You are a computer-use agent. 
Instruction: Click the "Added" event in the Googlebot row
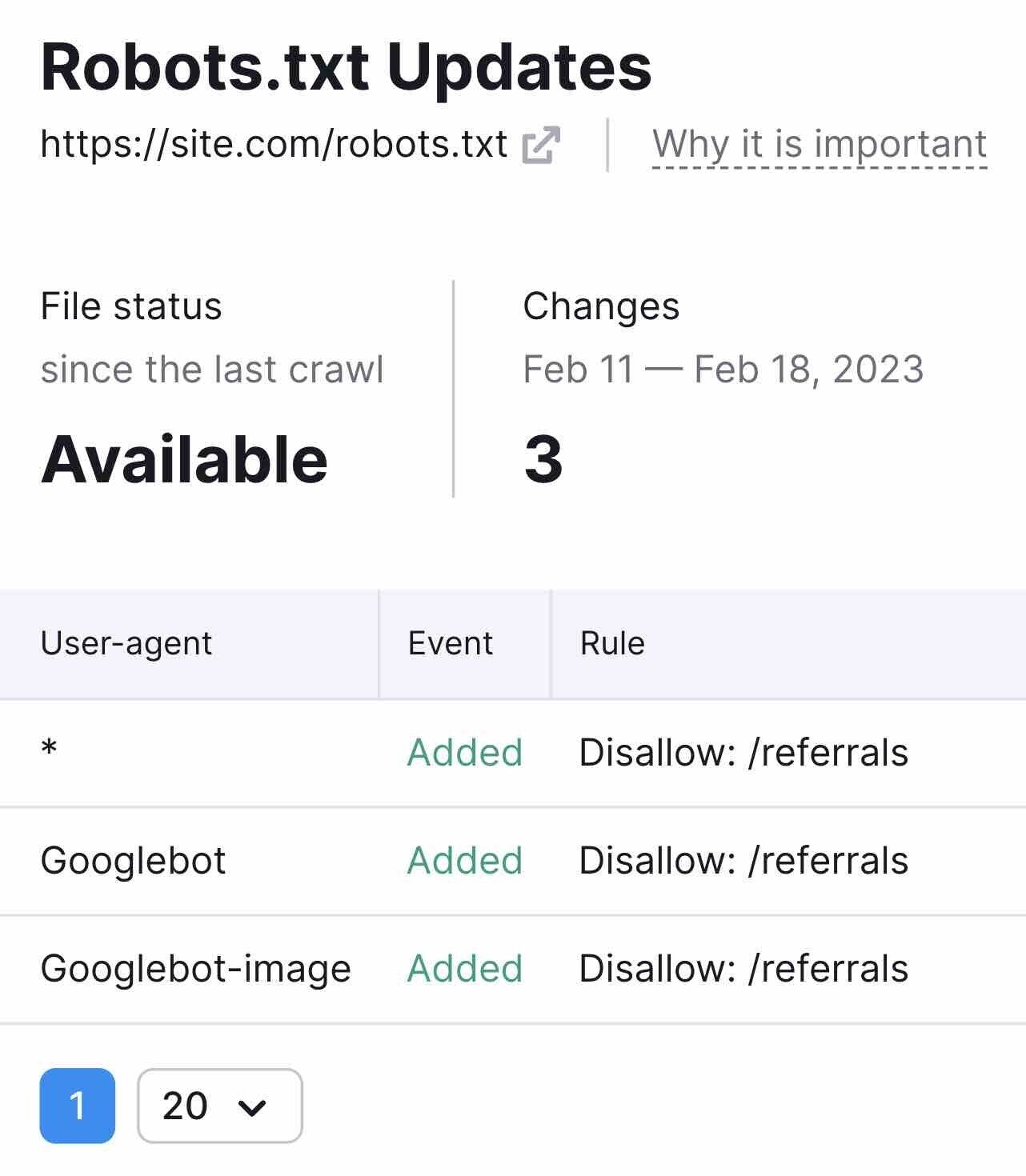[x=465, y=862]
